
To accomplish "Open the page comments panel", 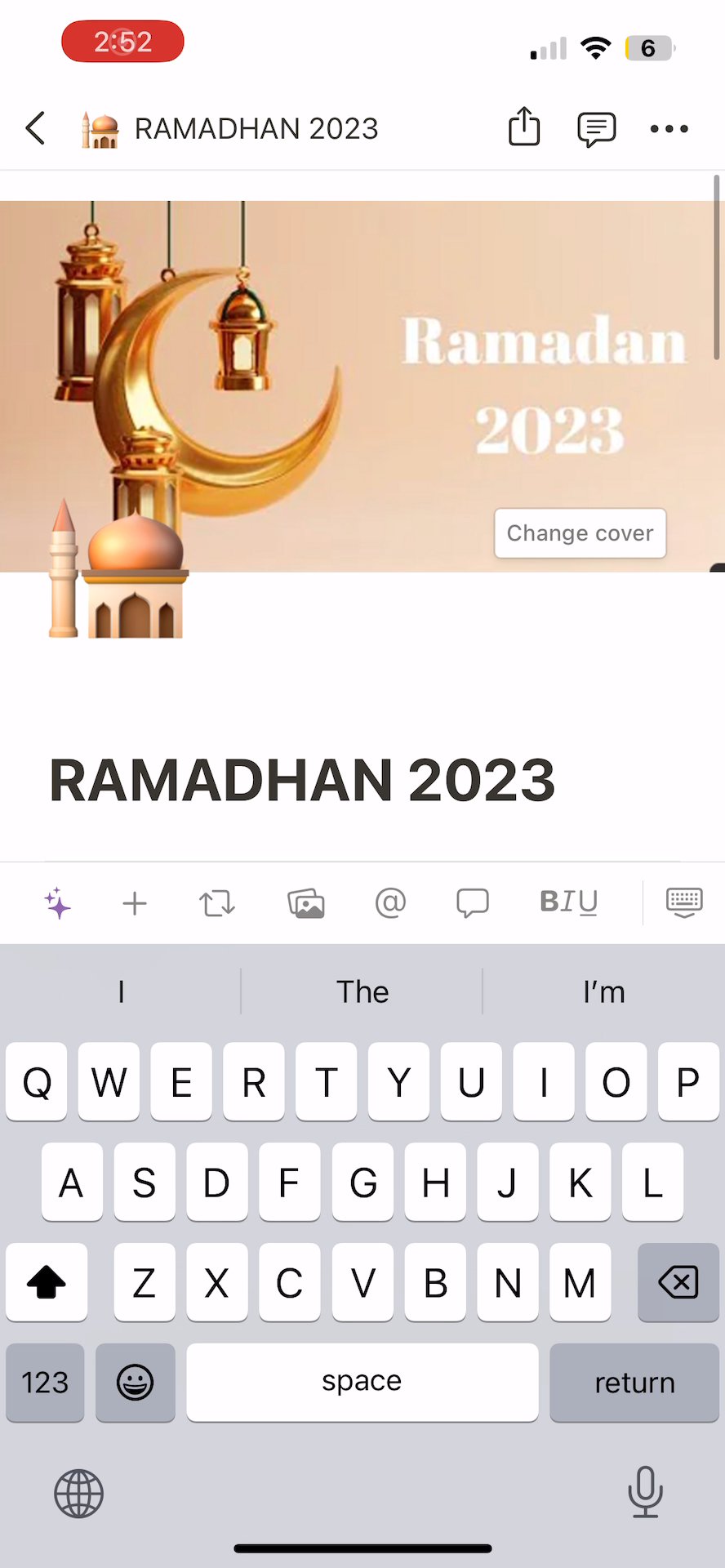I will (x=596, y=128).
